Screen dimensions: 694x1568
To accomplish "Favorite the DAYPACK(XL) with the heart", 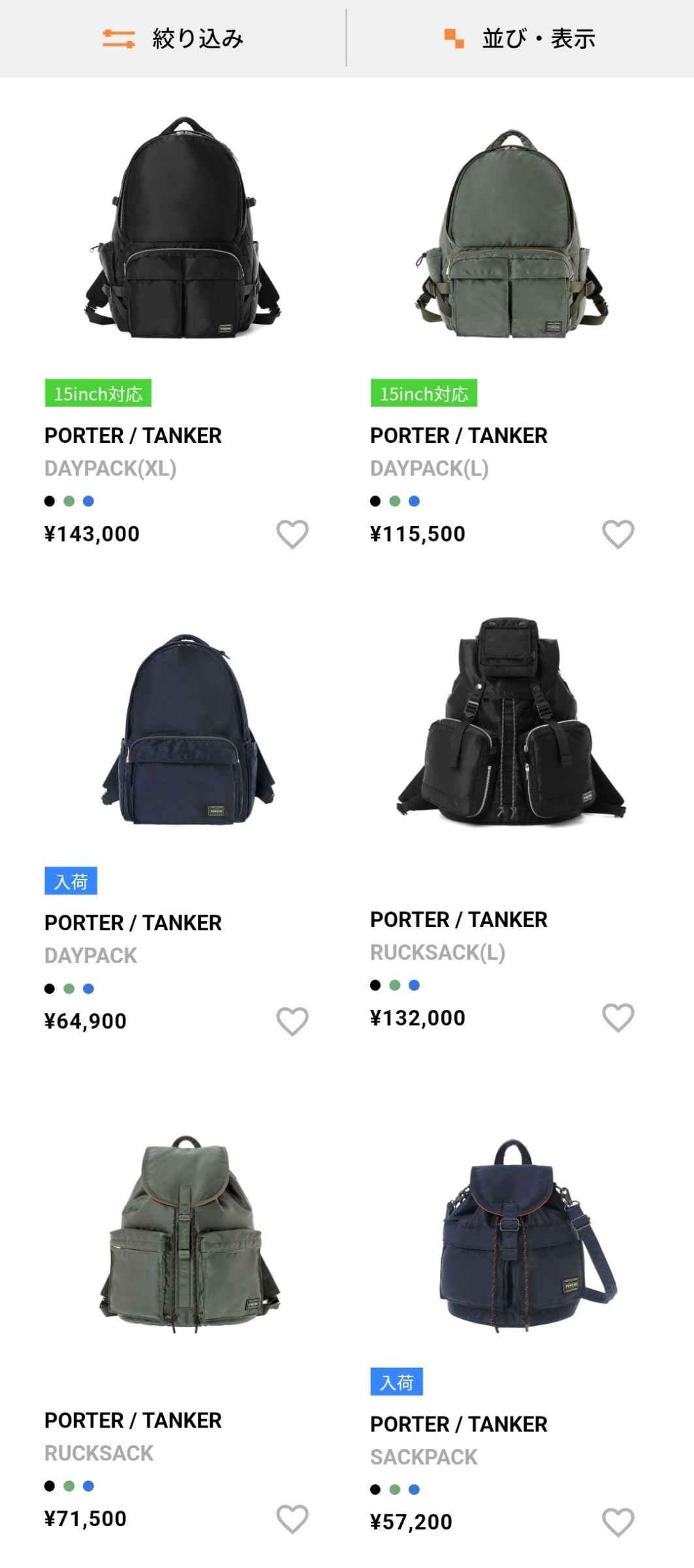I will point(292,534).
